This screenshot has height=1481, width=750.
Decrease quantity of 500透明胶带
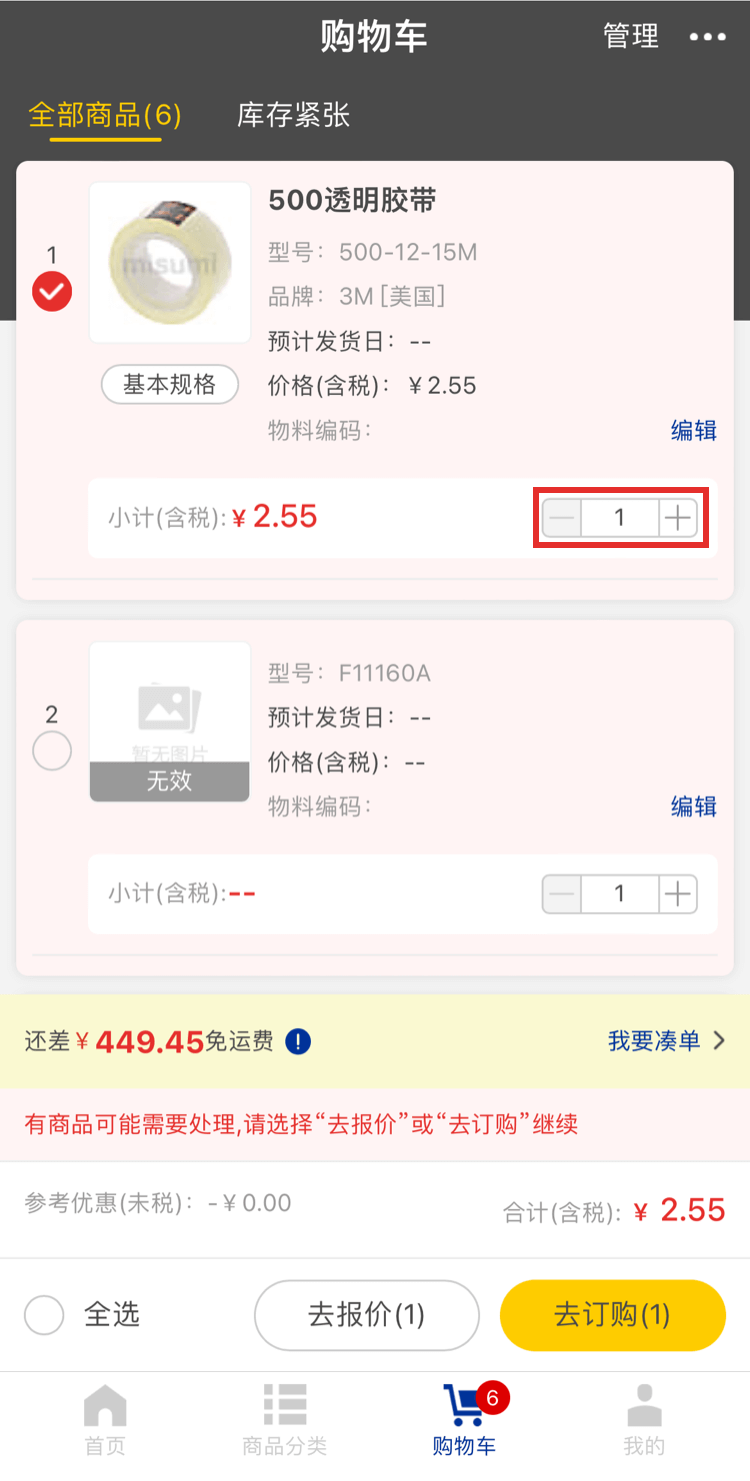click(x=562, y=518)
